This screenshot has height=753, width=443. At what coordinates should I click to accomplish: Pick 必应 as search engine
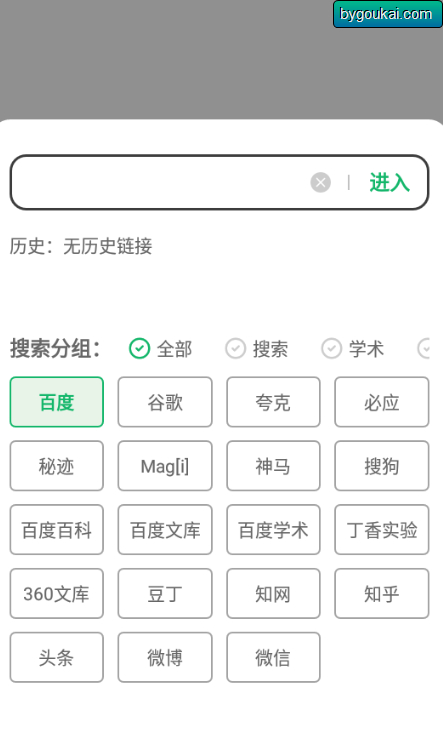[x=381, y=402]
